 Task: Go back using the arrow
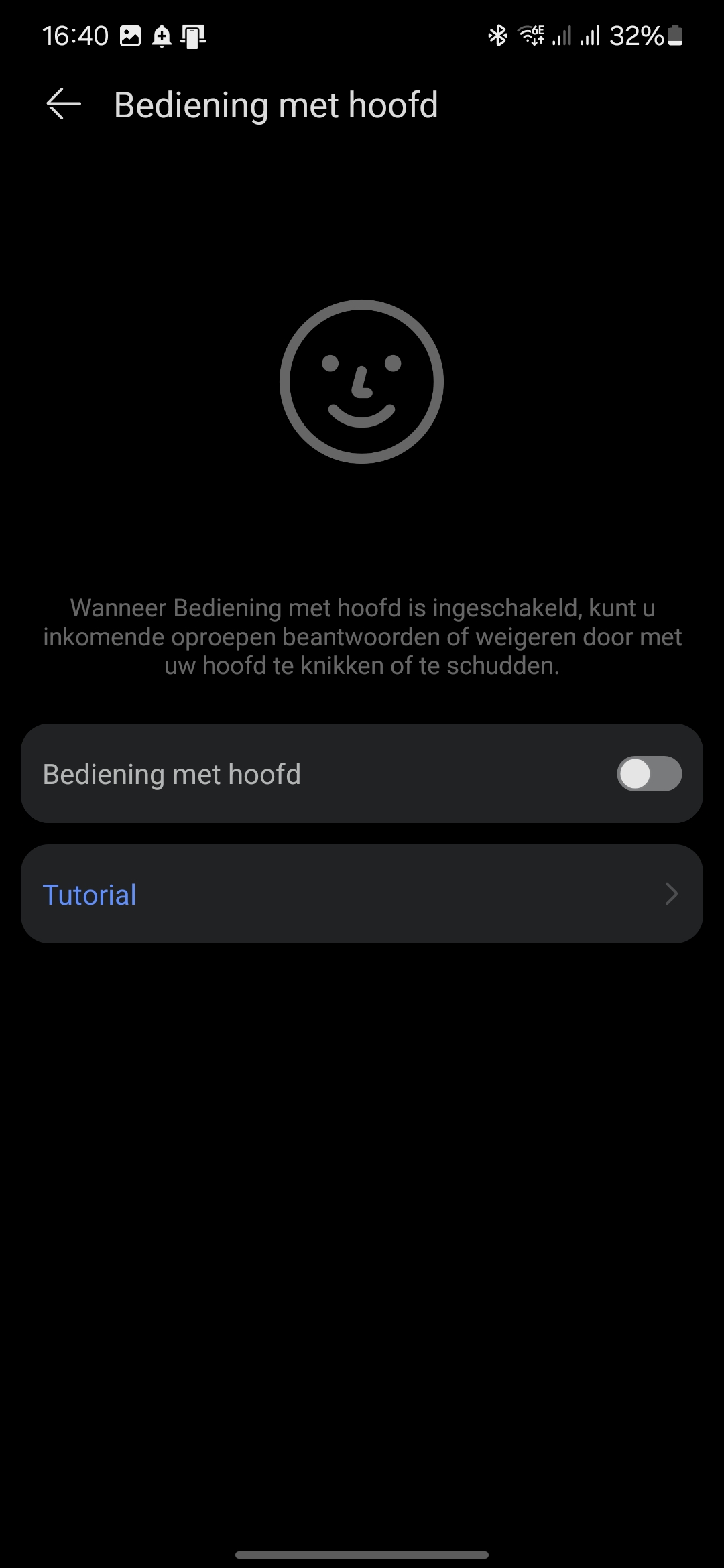pos(64,105)
